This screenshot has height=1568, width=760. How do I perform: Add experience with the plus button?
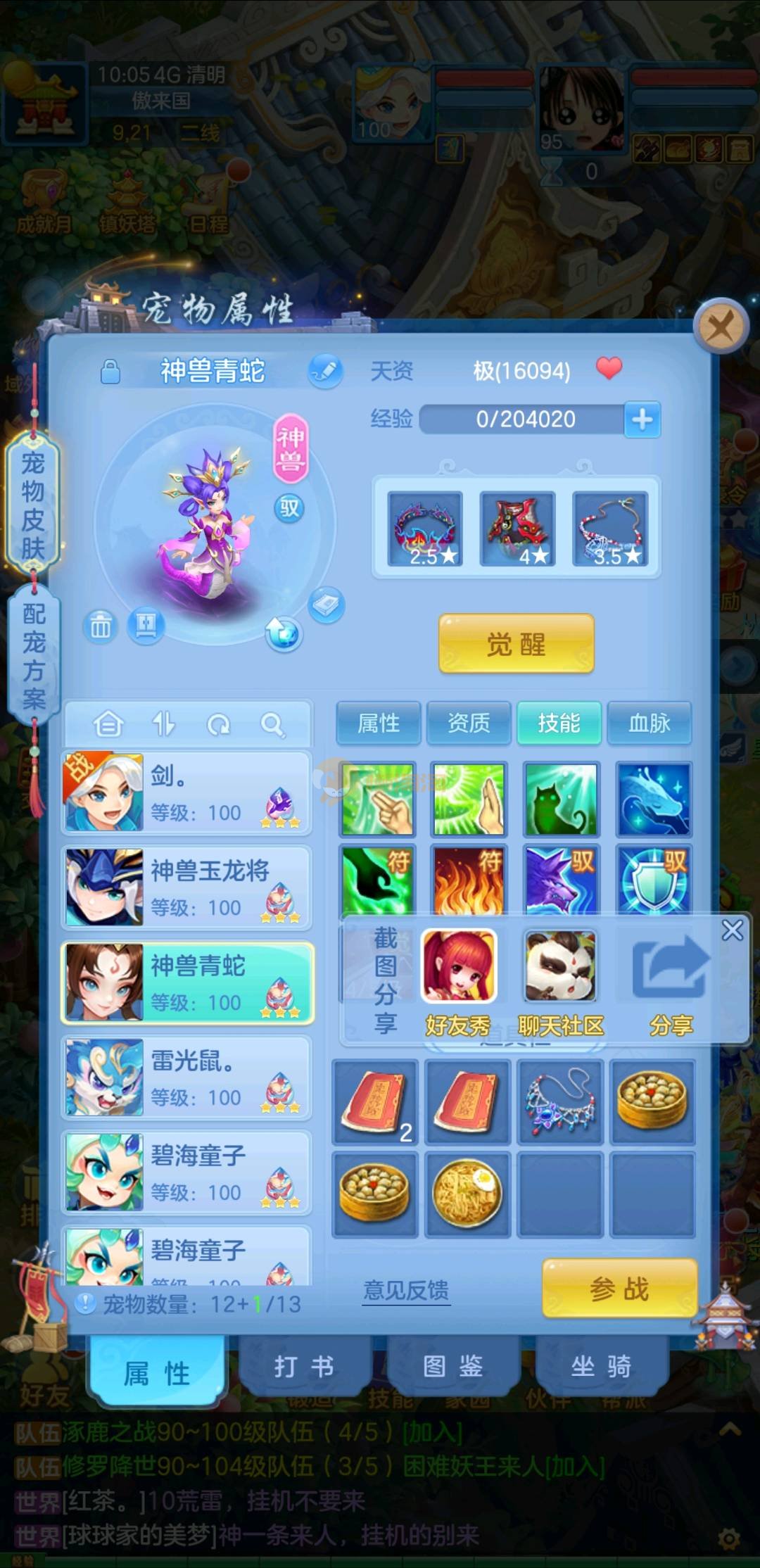click(x=642, y=419)
